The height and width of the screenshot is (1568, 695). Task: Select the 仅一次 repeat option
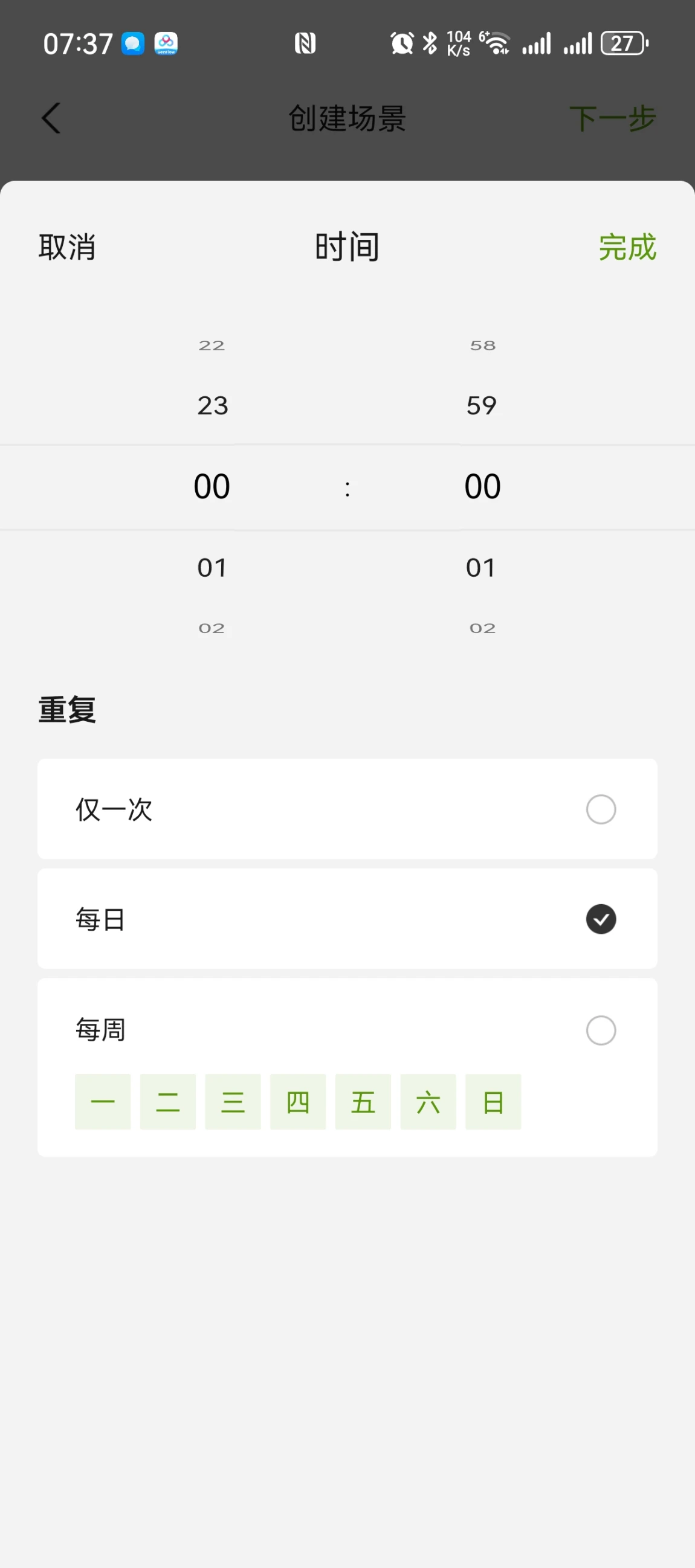600,809
